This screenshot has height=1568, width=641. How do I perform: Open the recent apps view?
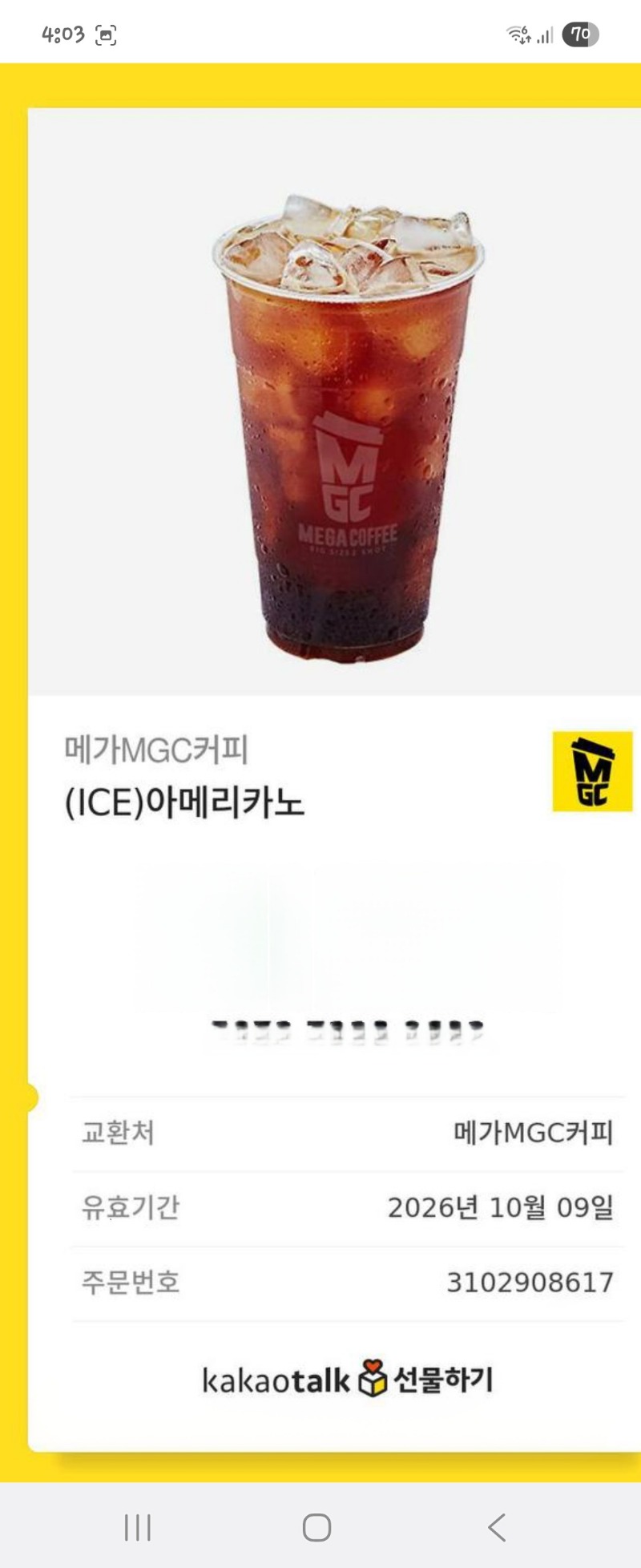pyautogui.click(x=138, y=1527)
